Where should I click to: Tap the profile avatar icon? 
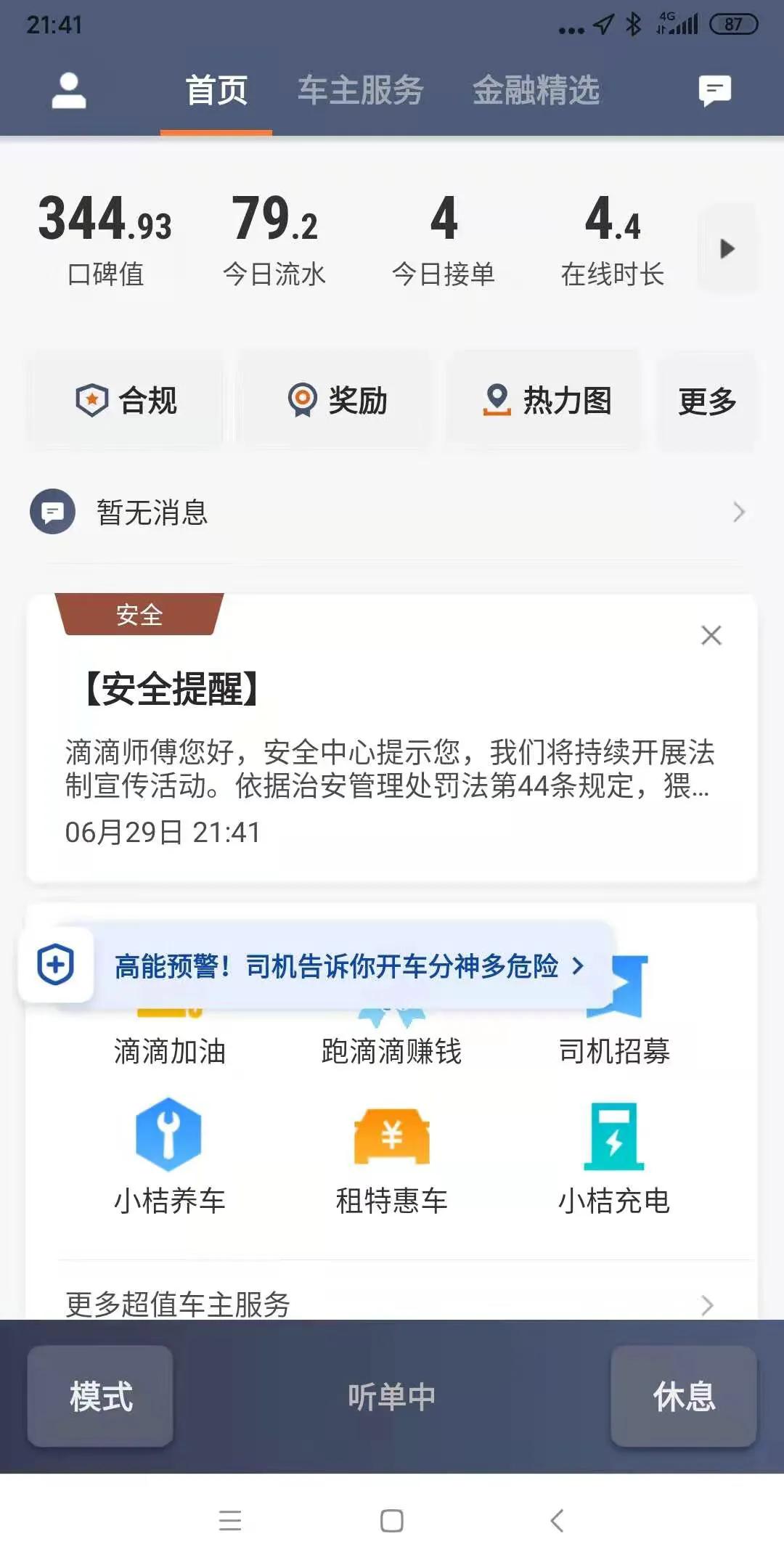(x=68, y=90)
